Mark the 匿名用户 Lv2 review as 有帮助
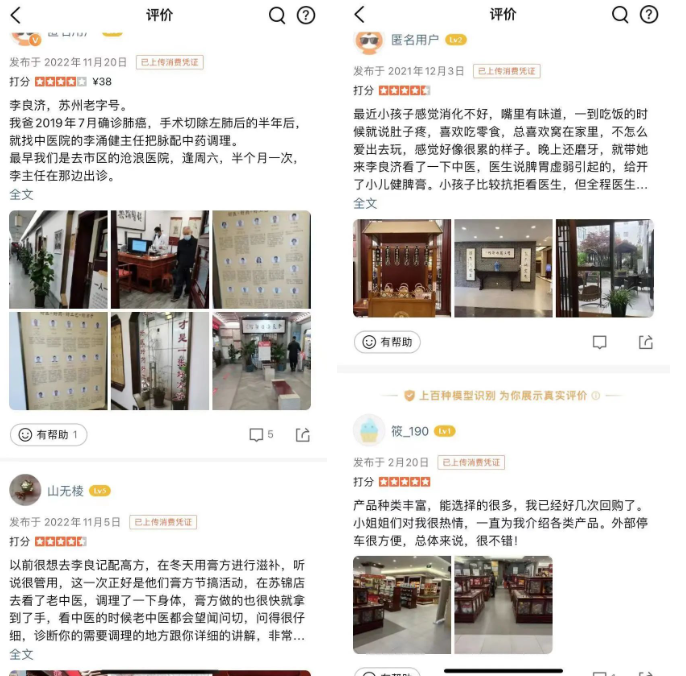 (387, 342)
